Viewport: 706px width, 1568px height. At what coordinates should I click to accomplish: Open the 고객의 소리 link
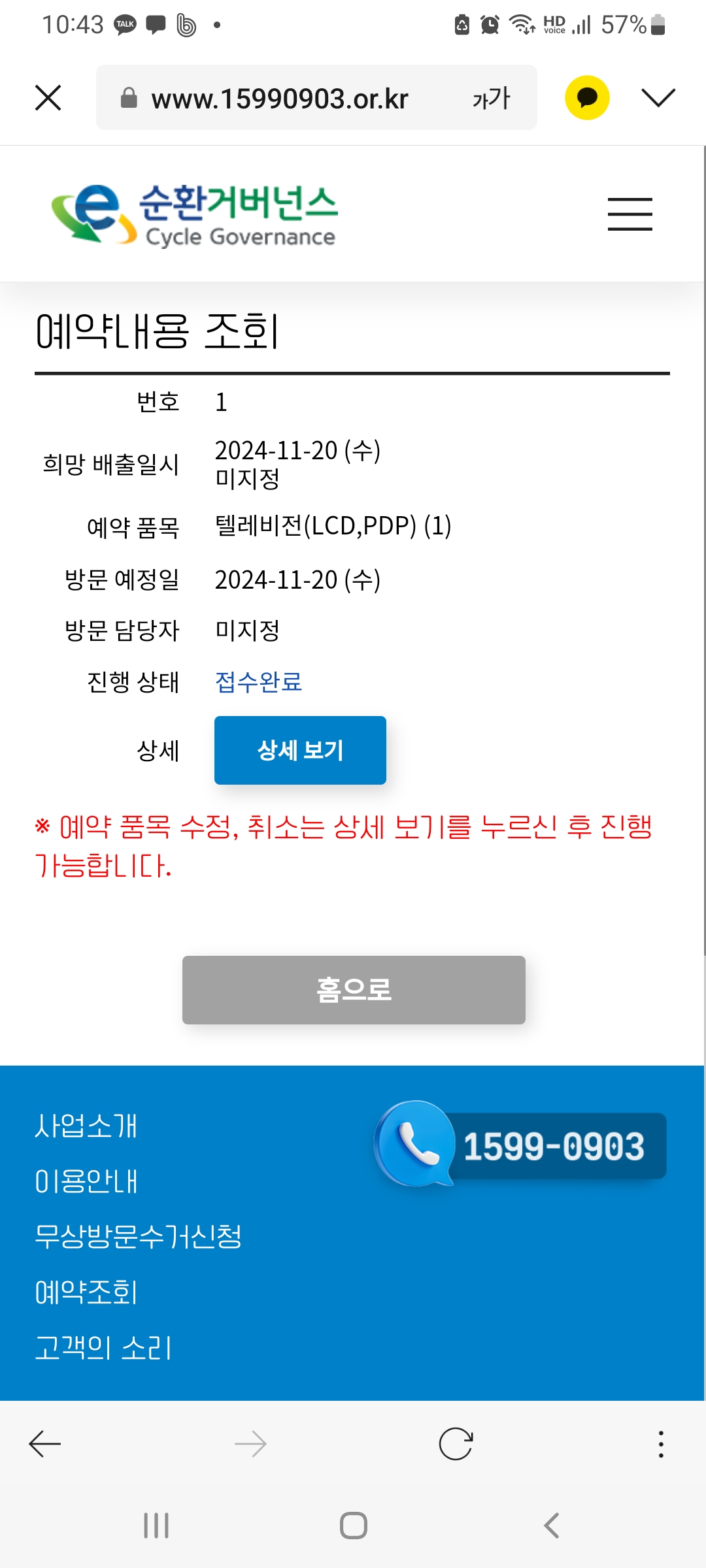coord(103,1348)
